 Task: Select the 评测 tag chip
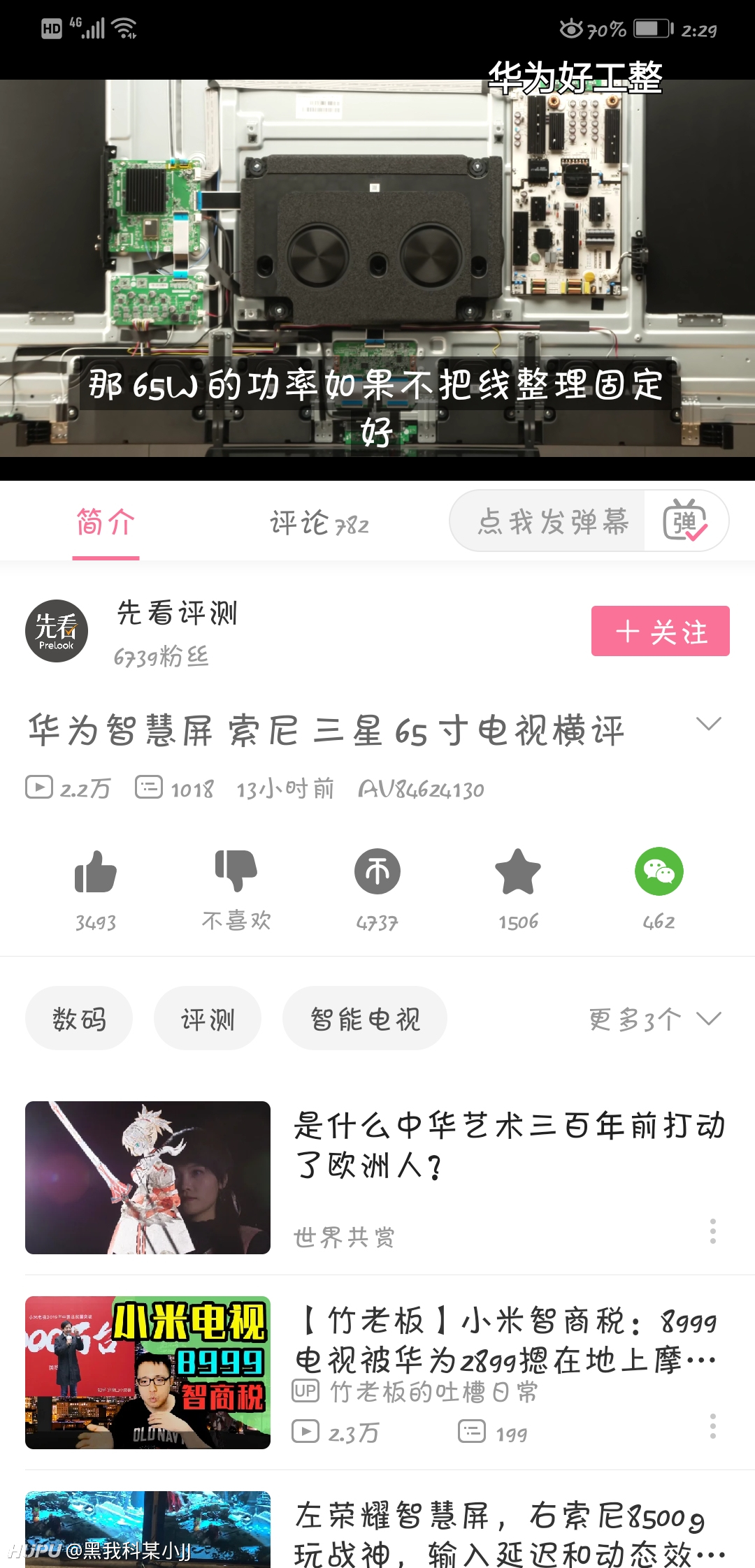208,1018
